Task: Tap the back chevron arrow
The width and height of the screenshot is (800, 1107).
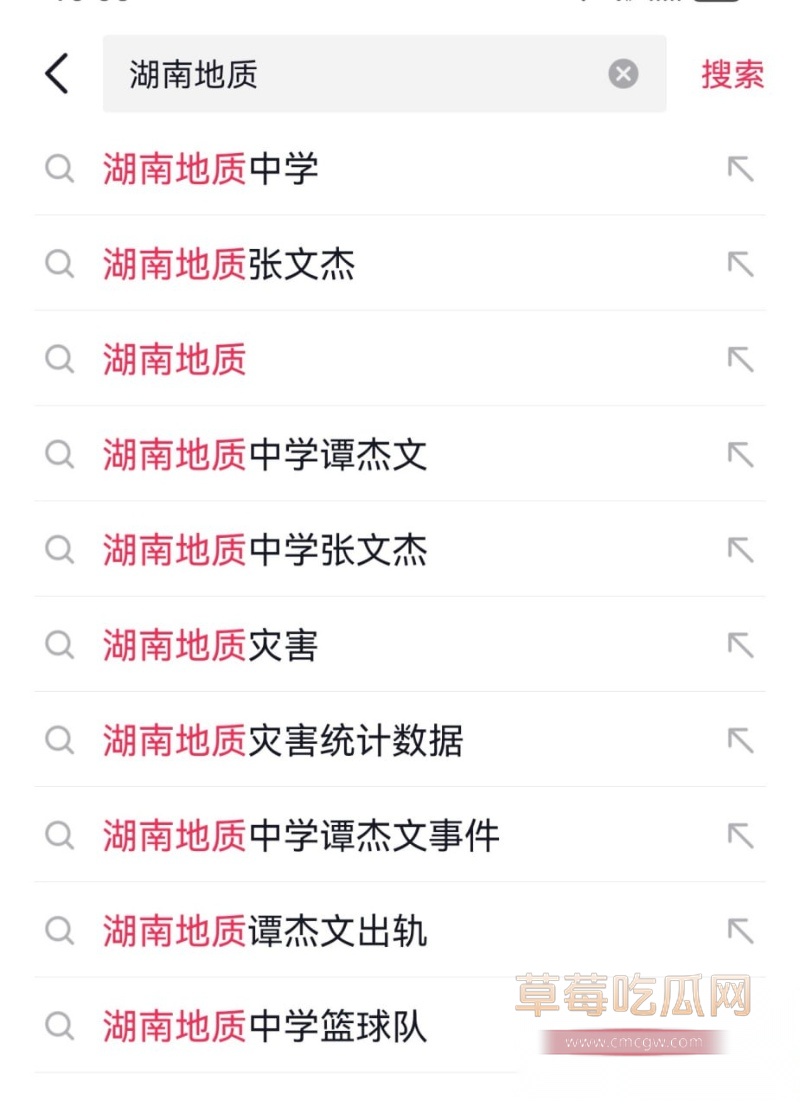Action: 56,73
